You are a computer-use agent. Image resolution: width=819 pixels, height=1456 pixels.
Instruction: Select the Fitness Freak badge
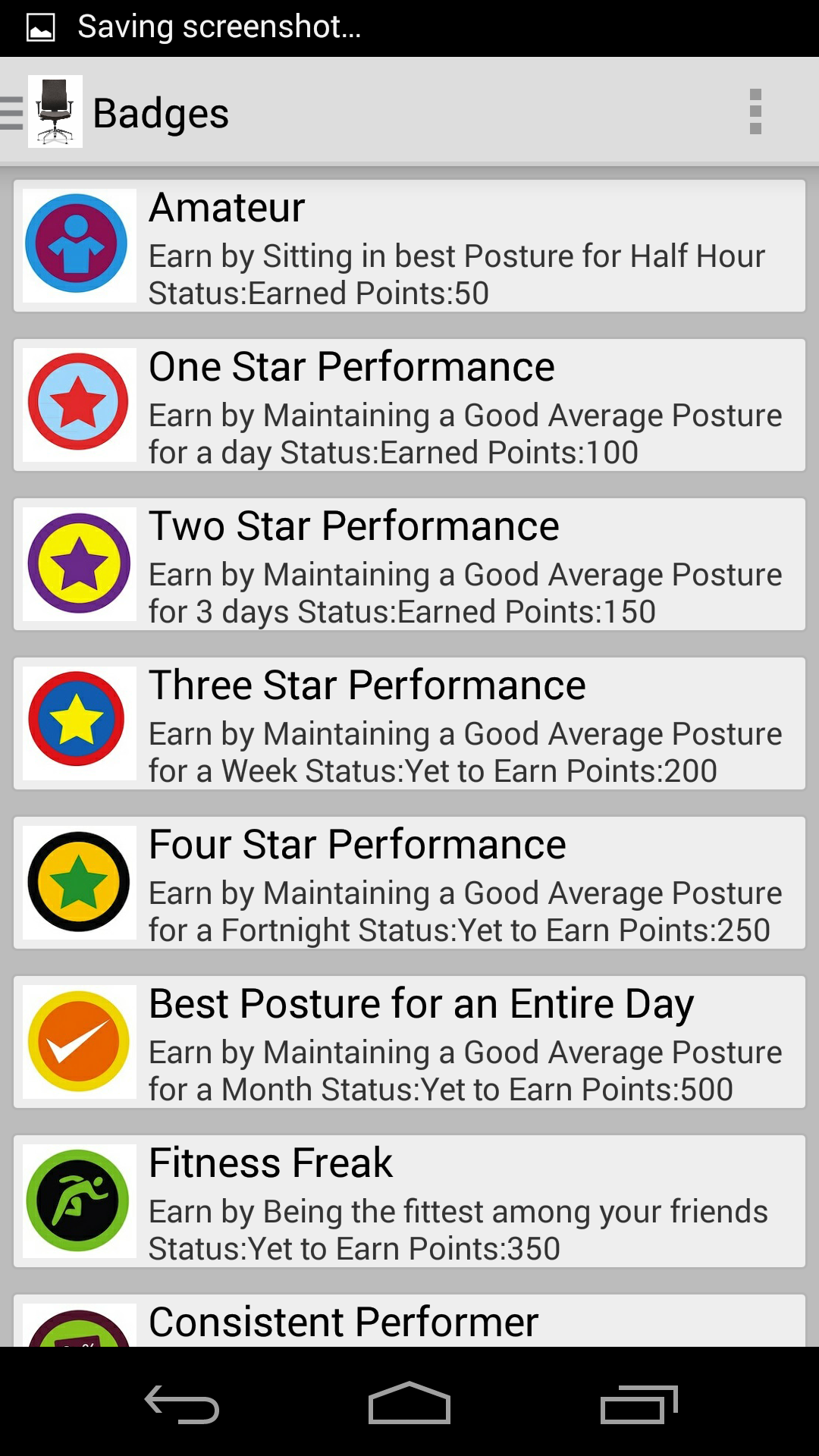(409, 1201)
